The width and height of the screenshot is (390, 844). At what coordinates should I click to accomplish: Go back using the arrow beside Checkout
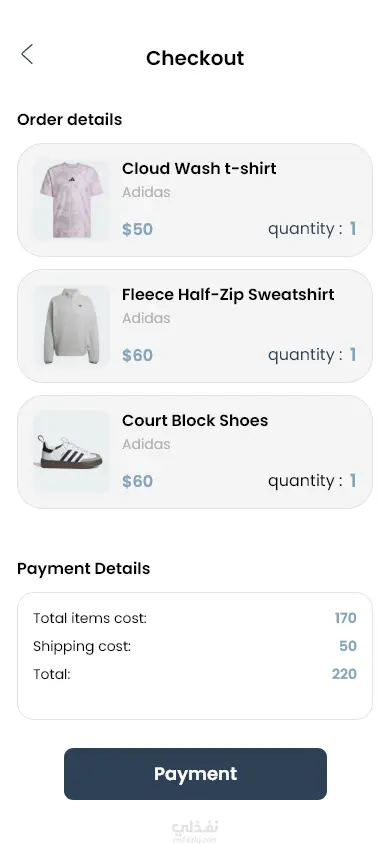[27, 54]
